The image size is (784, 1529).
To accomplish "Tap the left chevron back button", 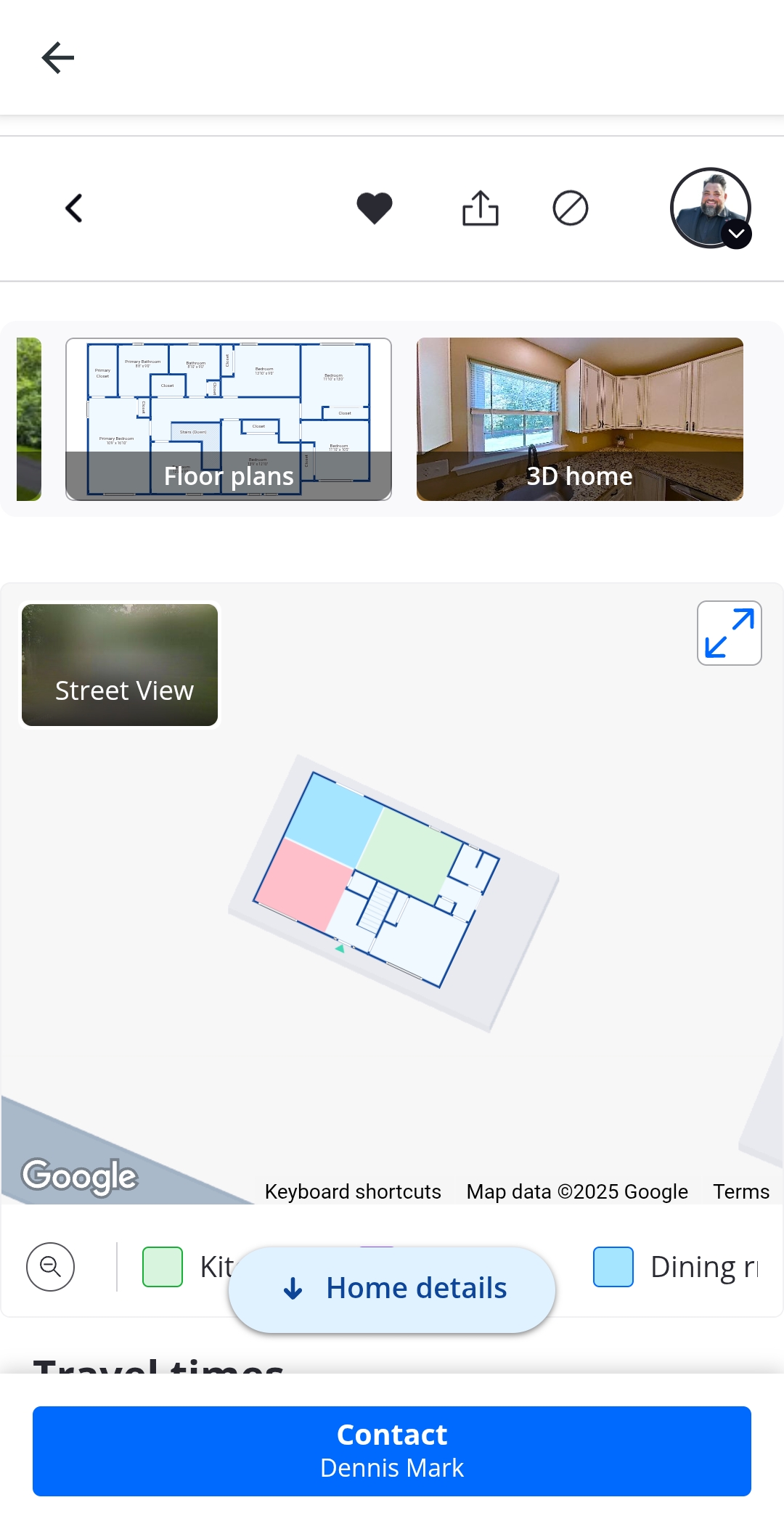I will tap(74, 208).
